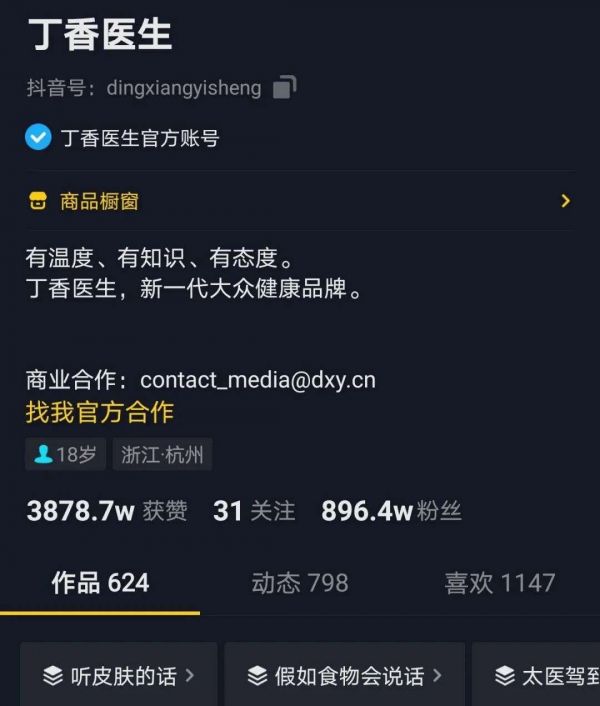Open the 假如食物会说话 collection
The image size is (600, 706).
(x=344, y=676)
